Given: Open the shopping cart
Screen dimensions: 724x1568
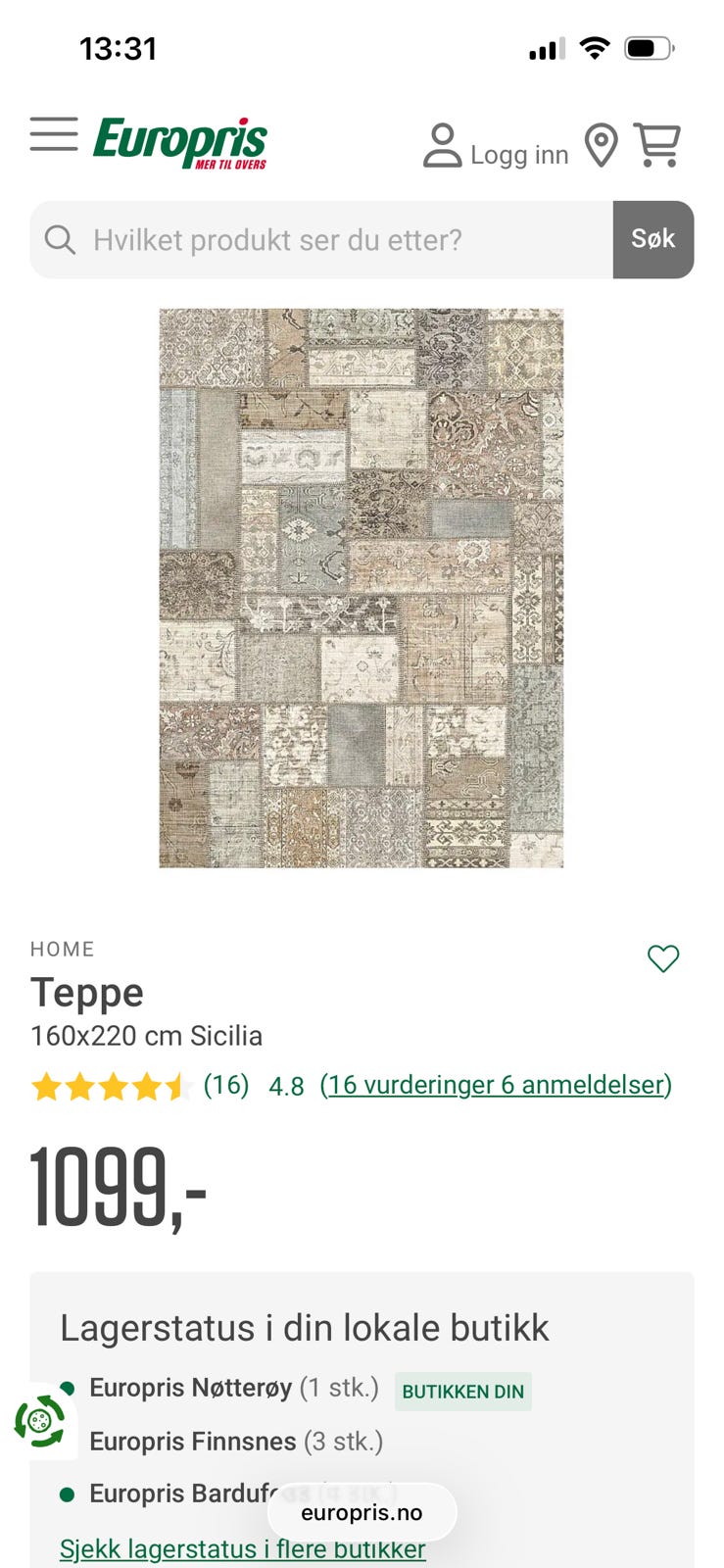Looking at the screenshot, I should pyautogui.click(x=657, y=145).
